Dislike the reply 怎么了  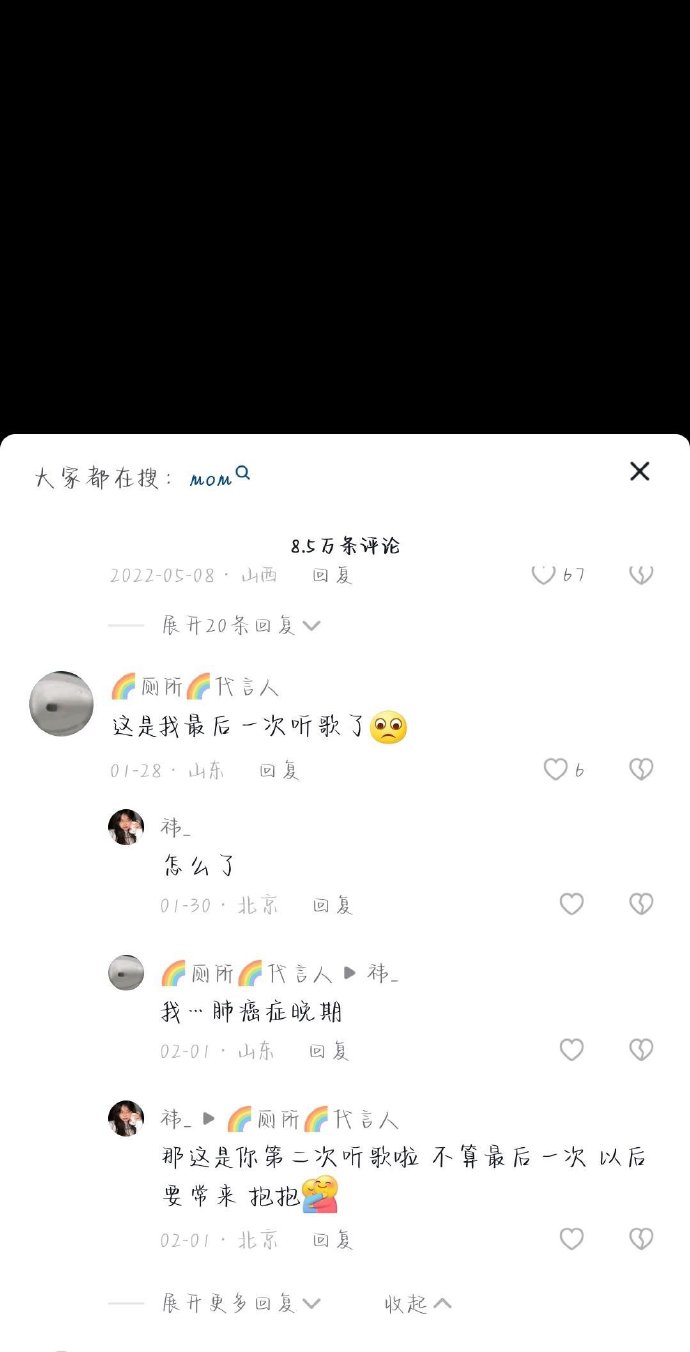641,904
